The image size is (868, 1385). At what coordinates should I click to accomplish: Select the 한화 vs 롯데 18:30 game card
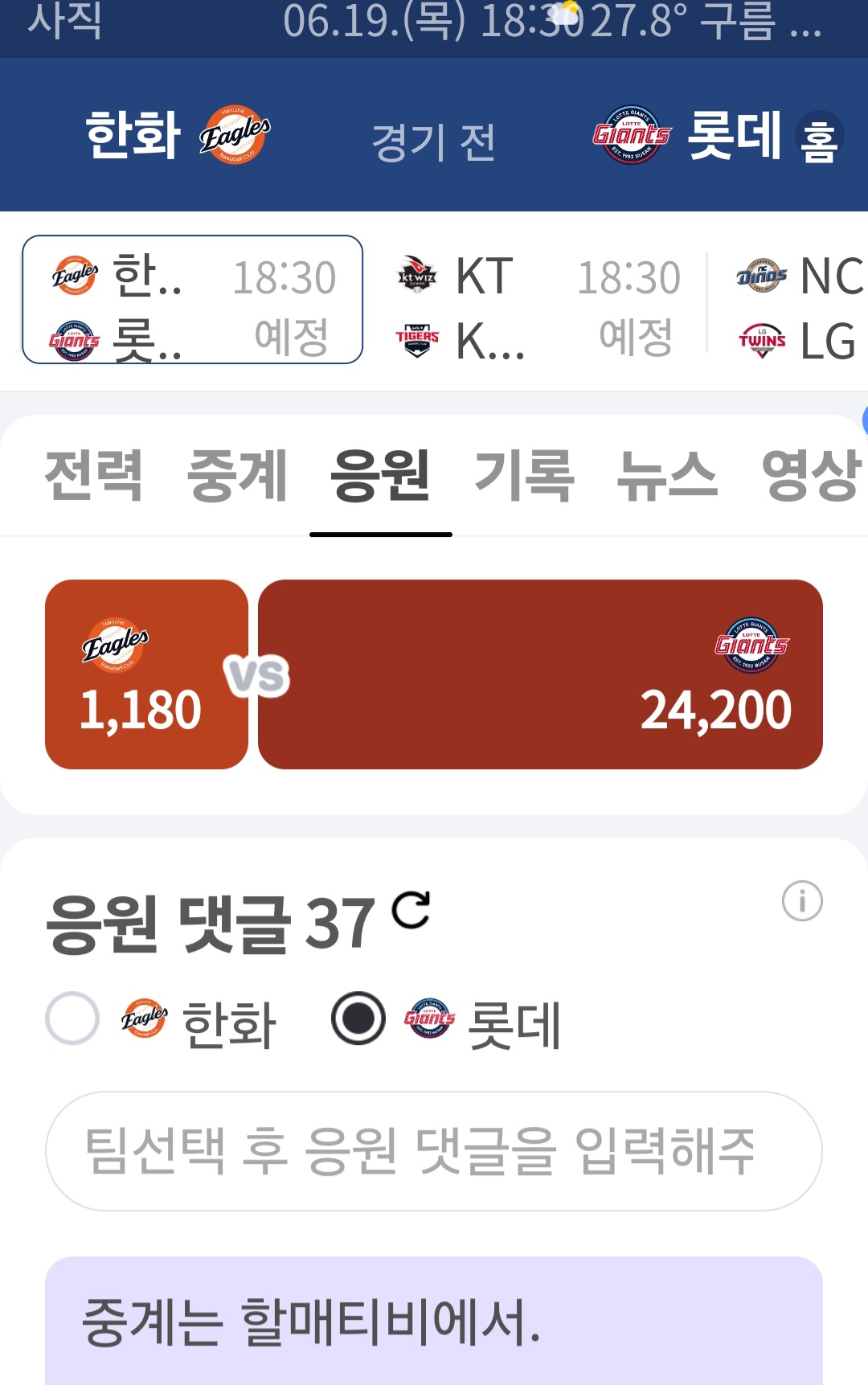[193, 300]
